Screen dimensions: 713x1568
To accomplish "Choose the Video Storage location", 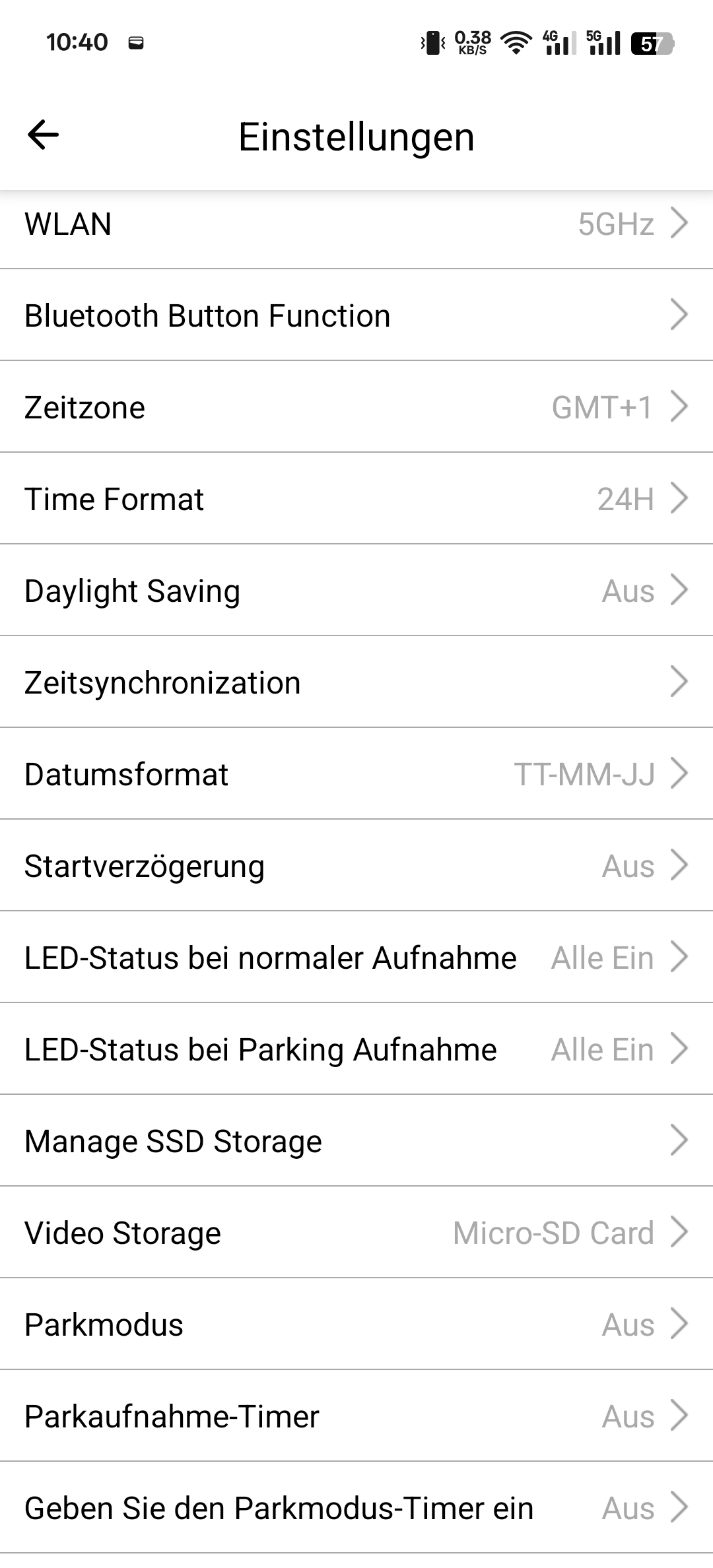I will tap(356, 1233).
